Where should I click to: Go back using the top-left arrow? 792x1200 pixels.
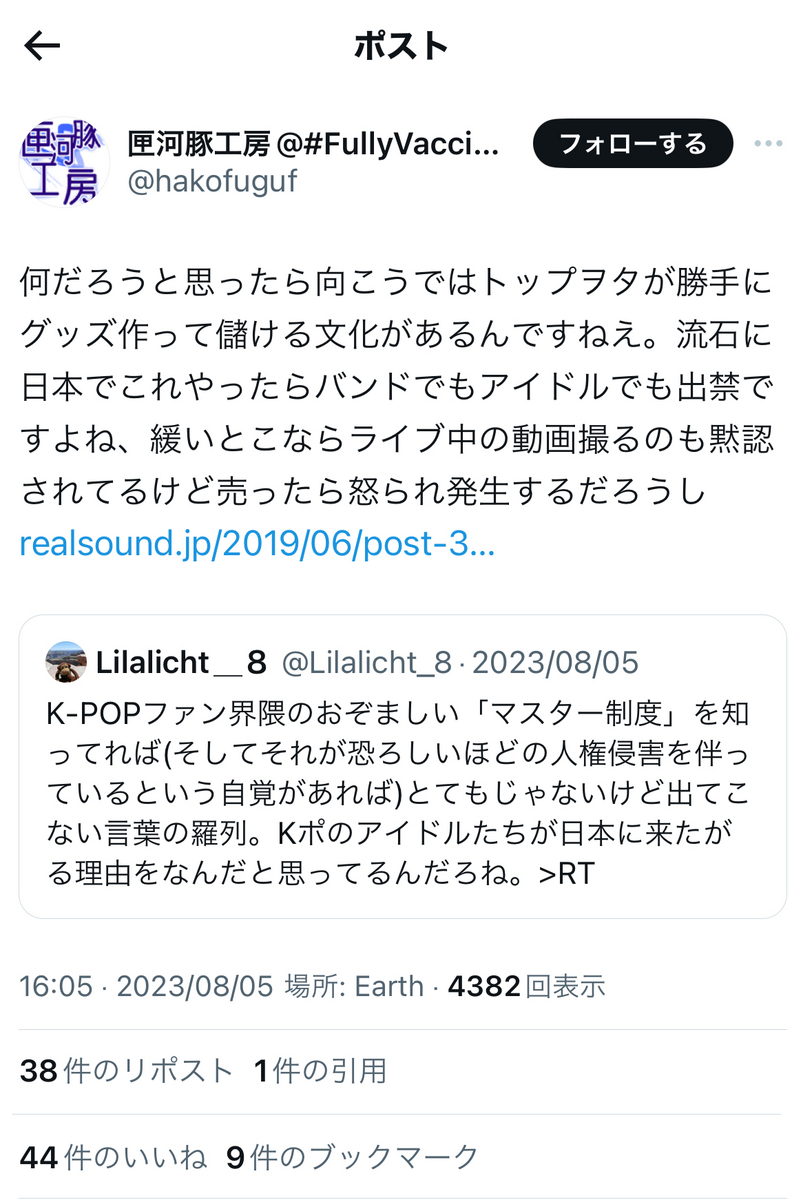tap(43, 46)
